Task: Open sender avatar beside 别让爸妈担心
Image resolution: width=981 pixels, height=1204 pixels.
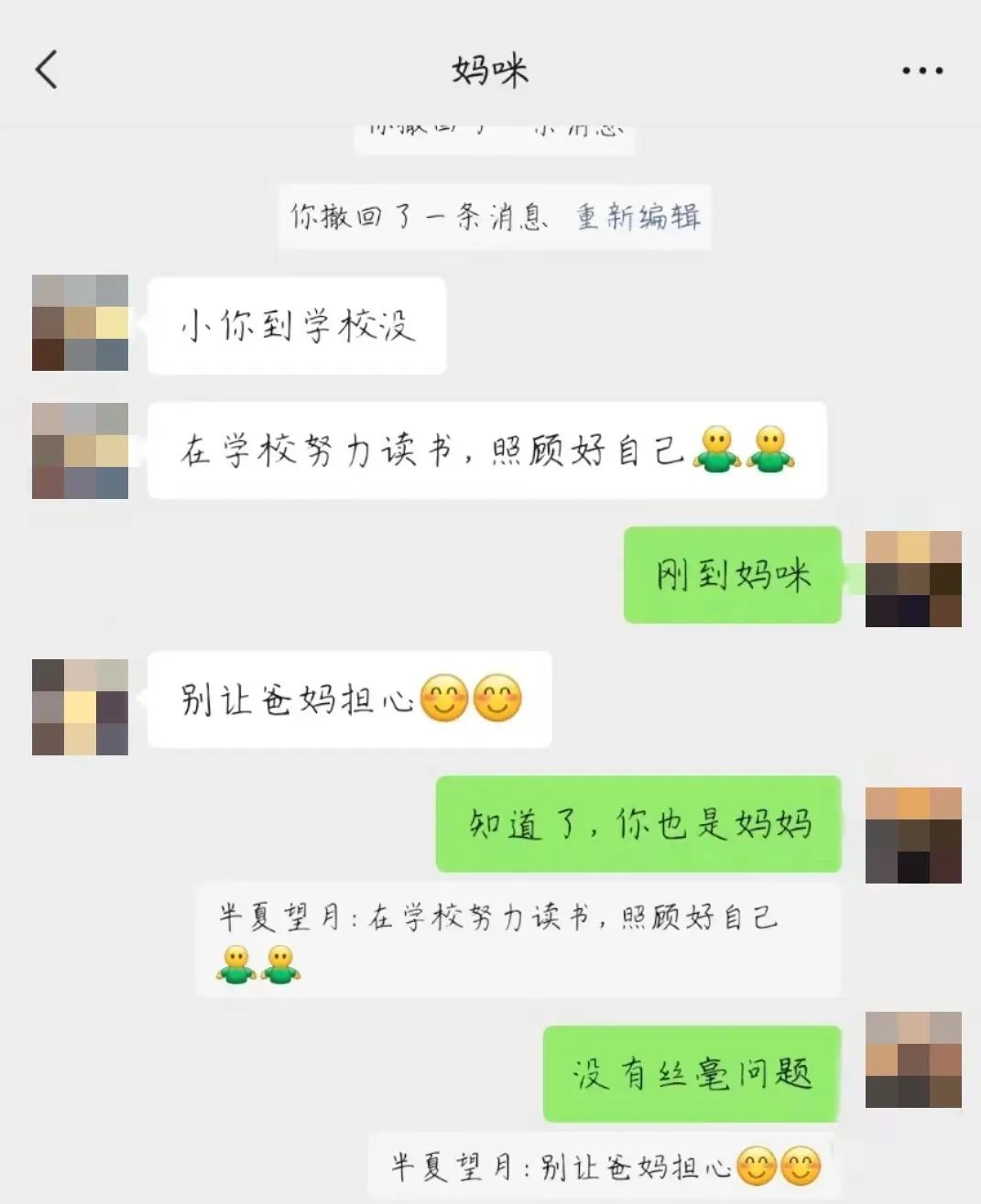Action: [x=80, y=707]
